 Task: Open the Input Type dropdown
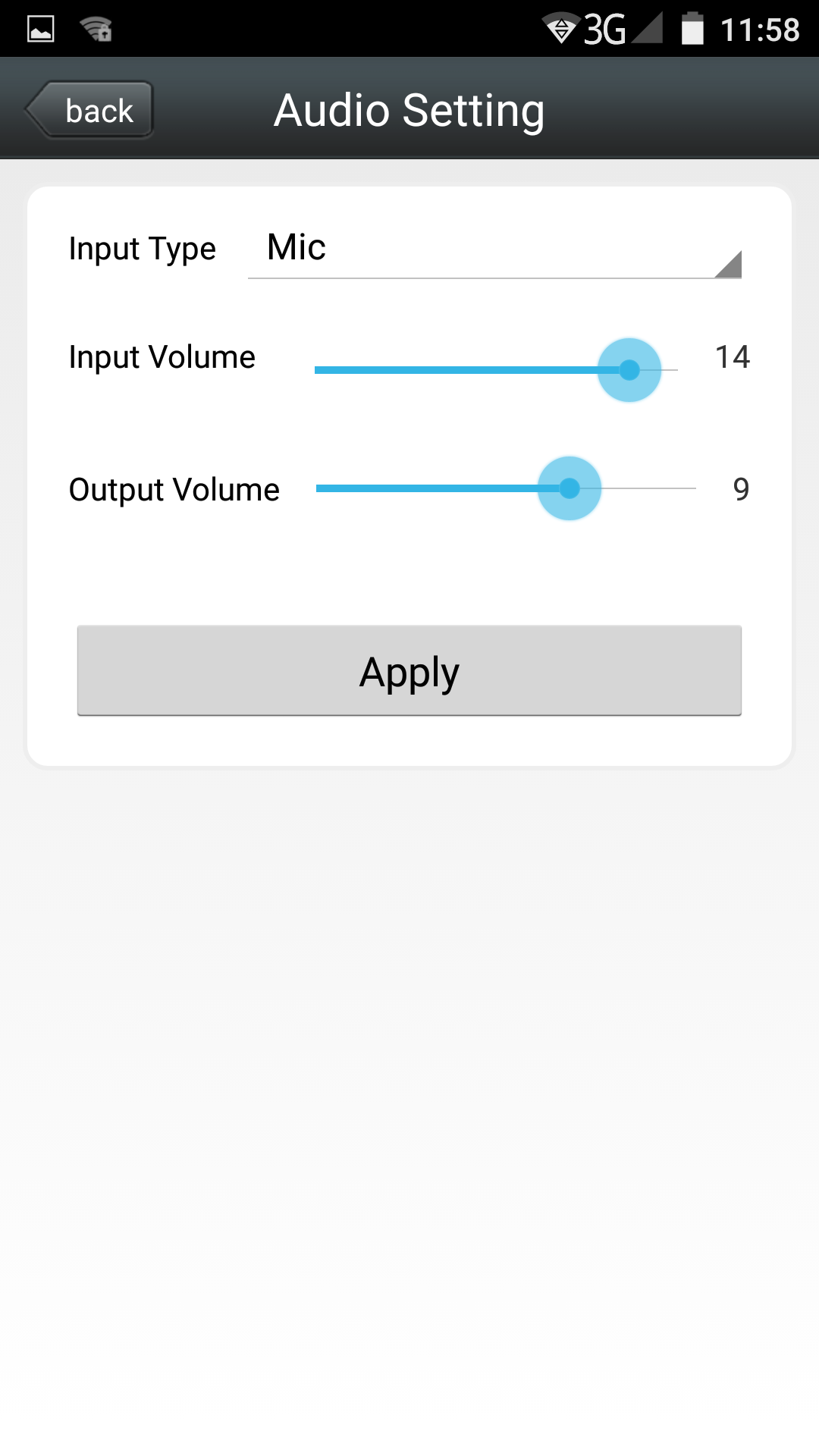[494, 249]
